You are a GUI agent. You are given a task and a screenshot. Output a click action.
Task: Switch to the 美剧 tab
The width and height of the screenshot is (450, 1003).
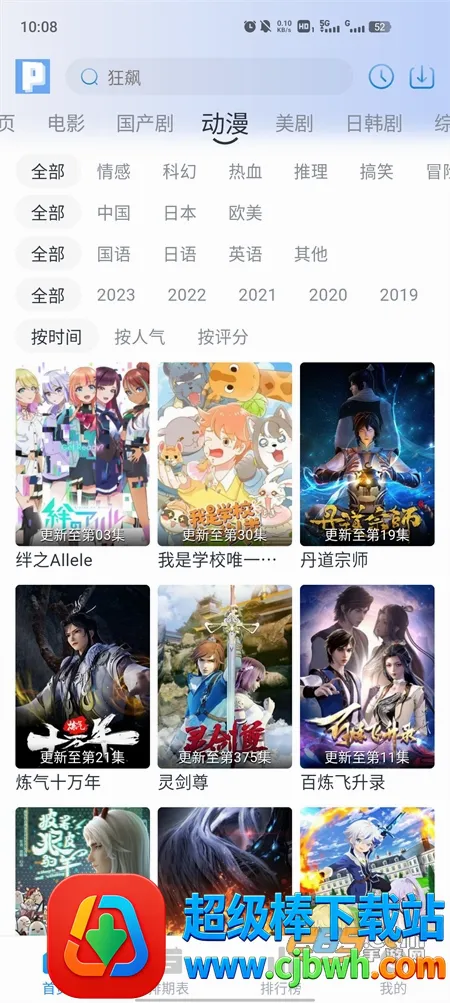coord(294,123)
